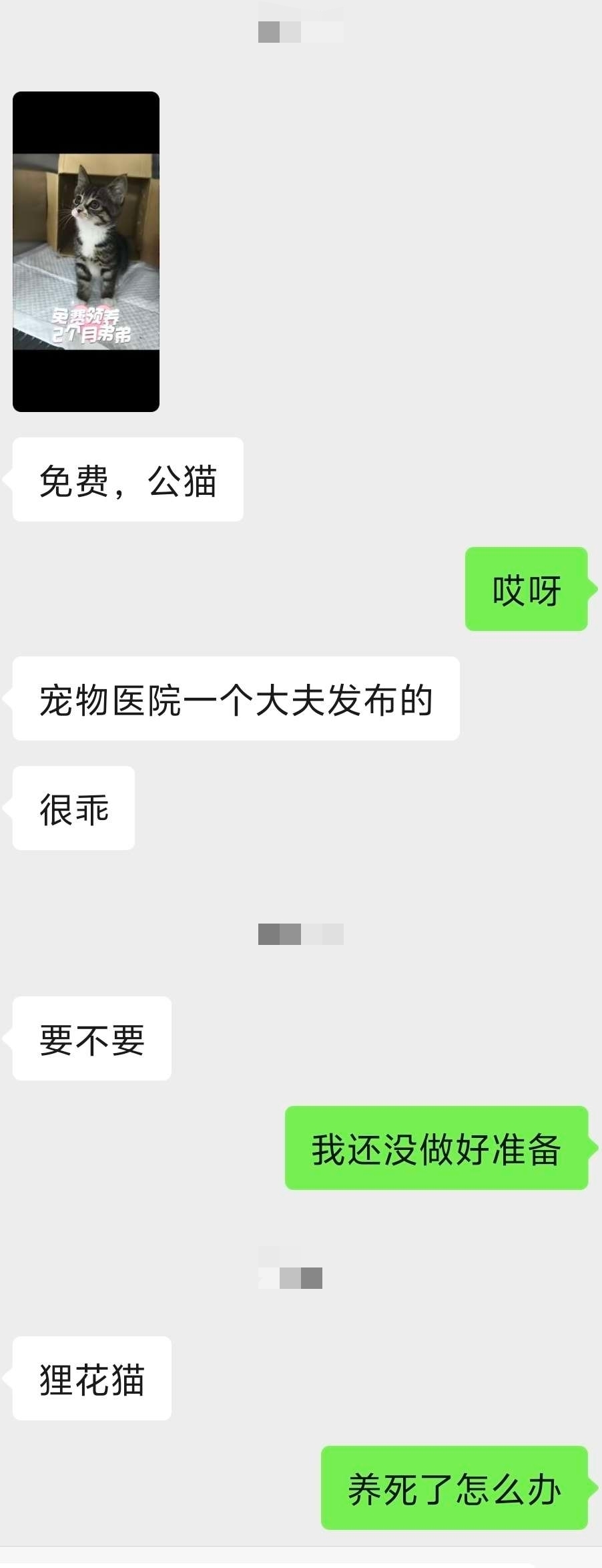Open the kitten adoption video thumbnail

(x=86, y=251)
